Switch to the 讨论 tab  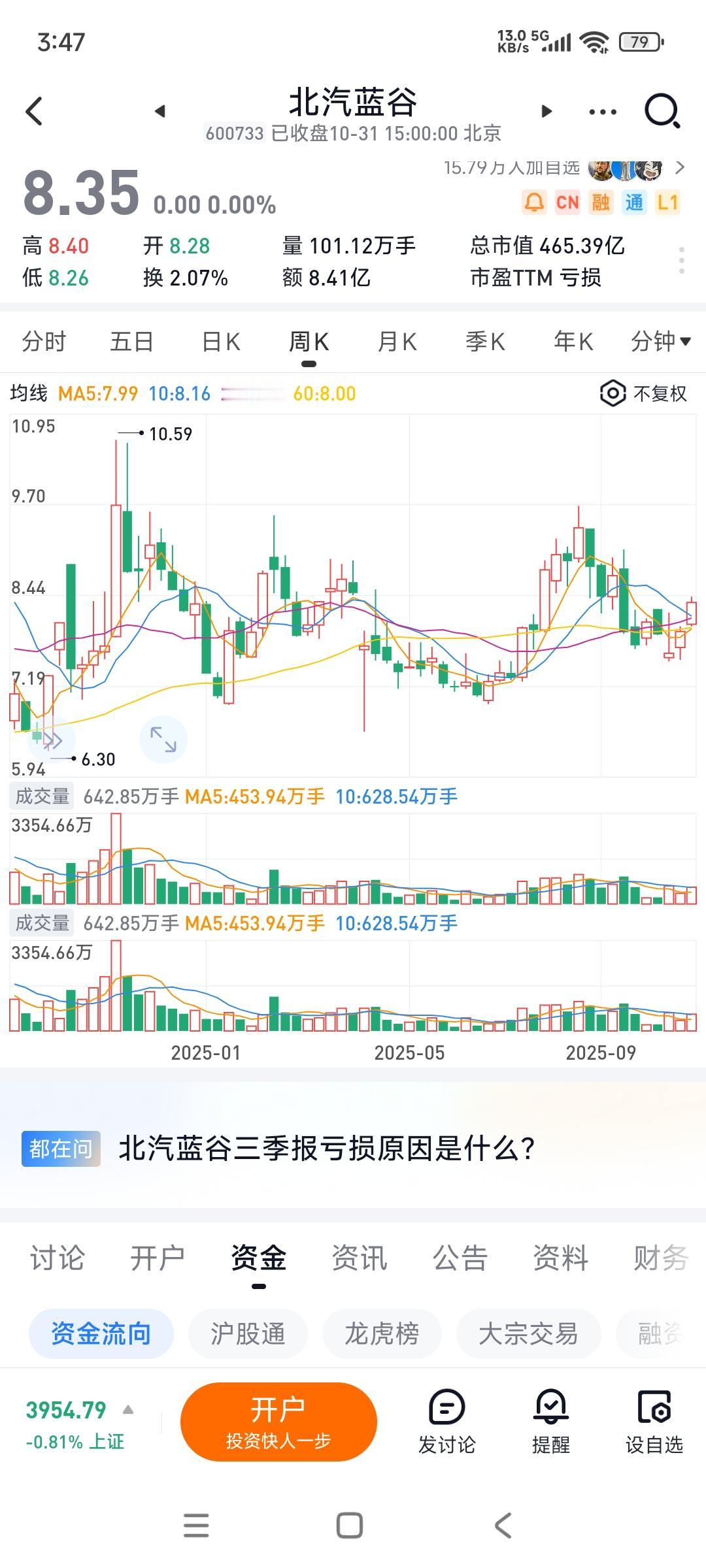pyautogui.click(x=58, y=1258)
